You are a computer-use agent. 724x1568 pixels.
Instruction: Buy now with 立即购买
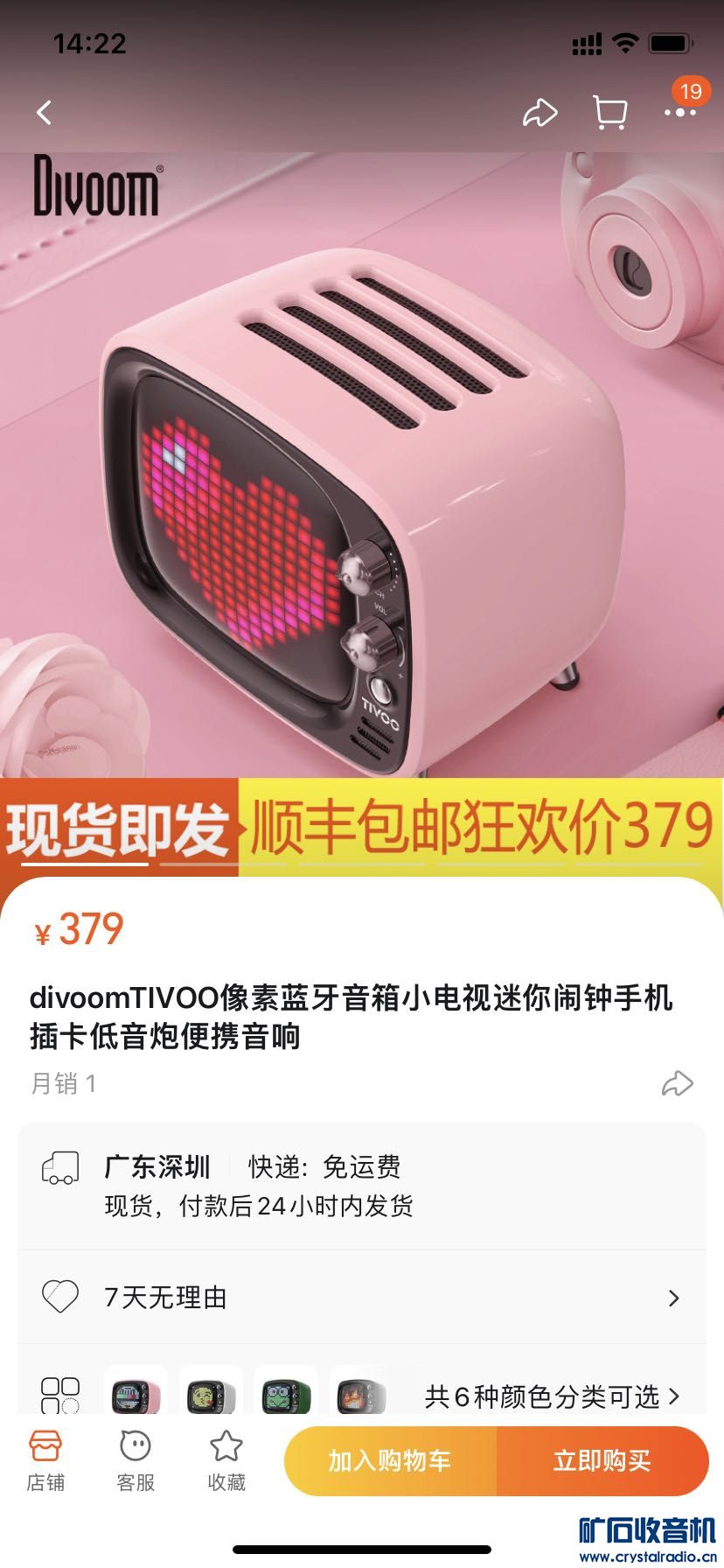coord(602,1460)
